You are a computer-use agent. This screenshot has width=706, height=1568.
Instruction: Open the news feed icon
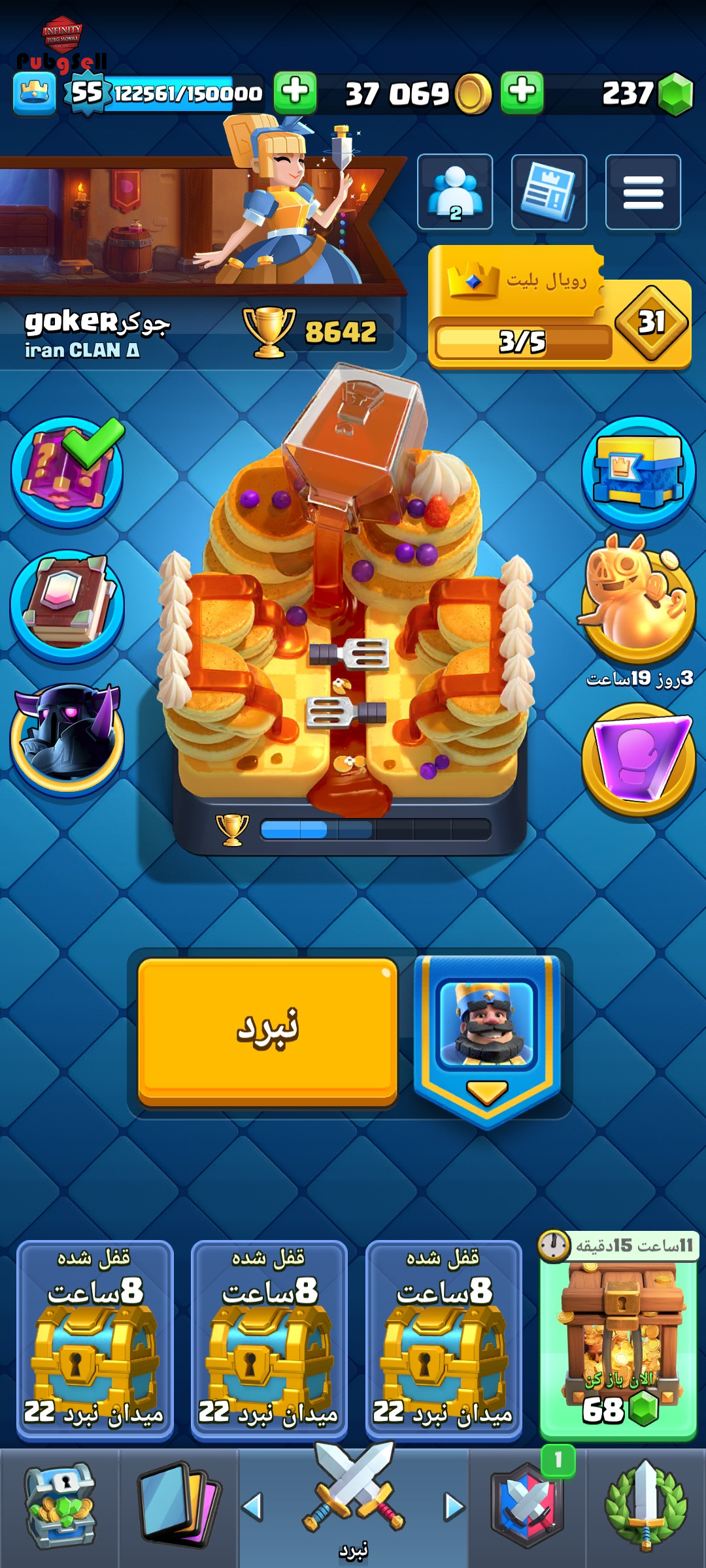coord(549,192)
